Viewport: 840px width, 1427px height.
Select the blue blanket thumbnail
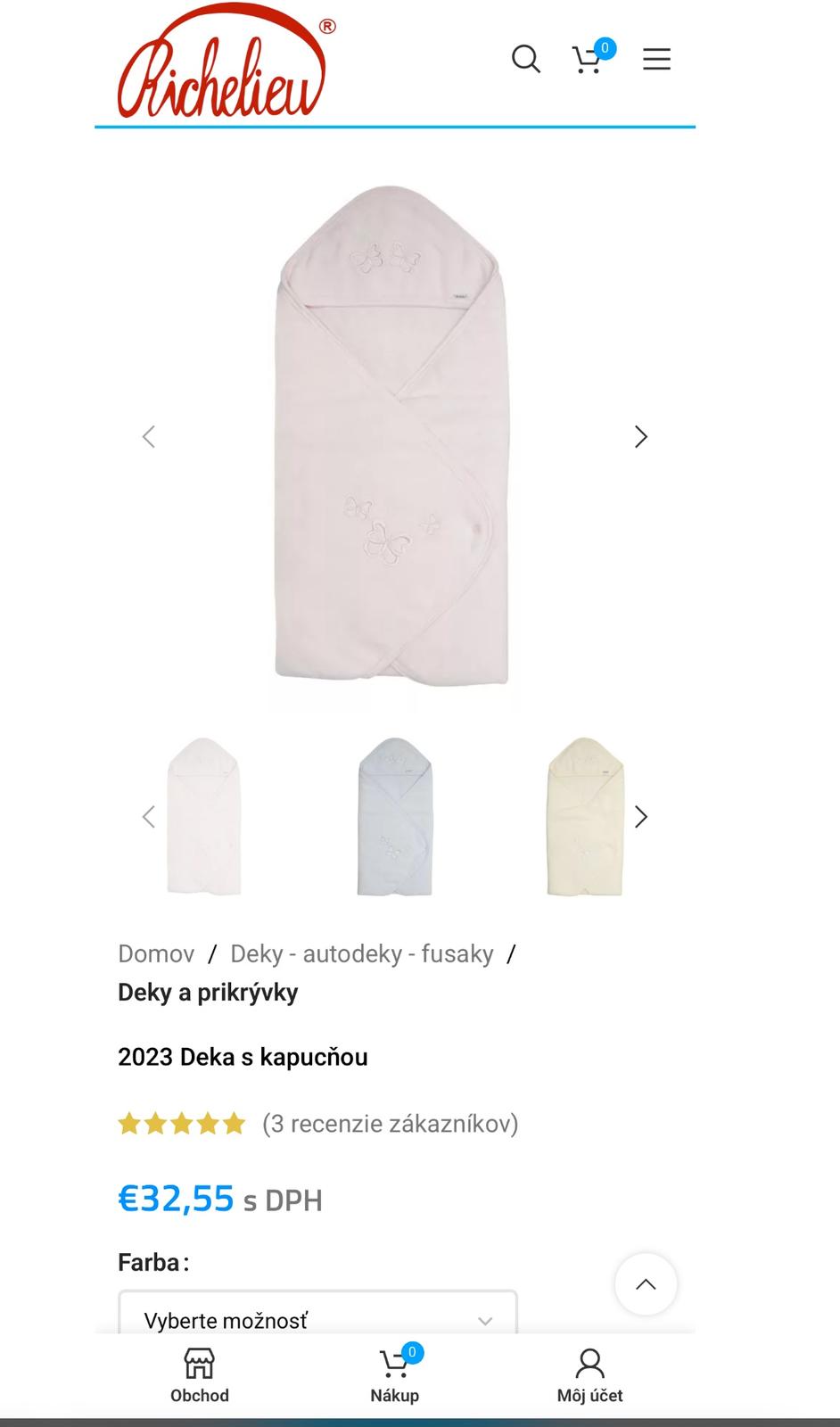(395, 816)
